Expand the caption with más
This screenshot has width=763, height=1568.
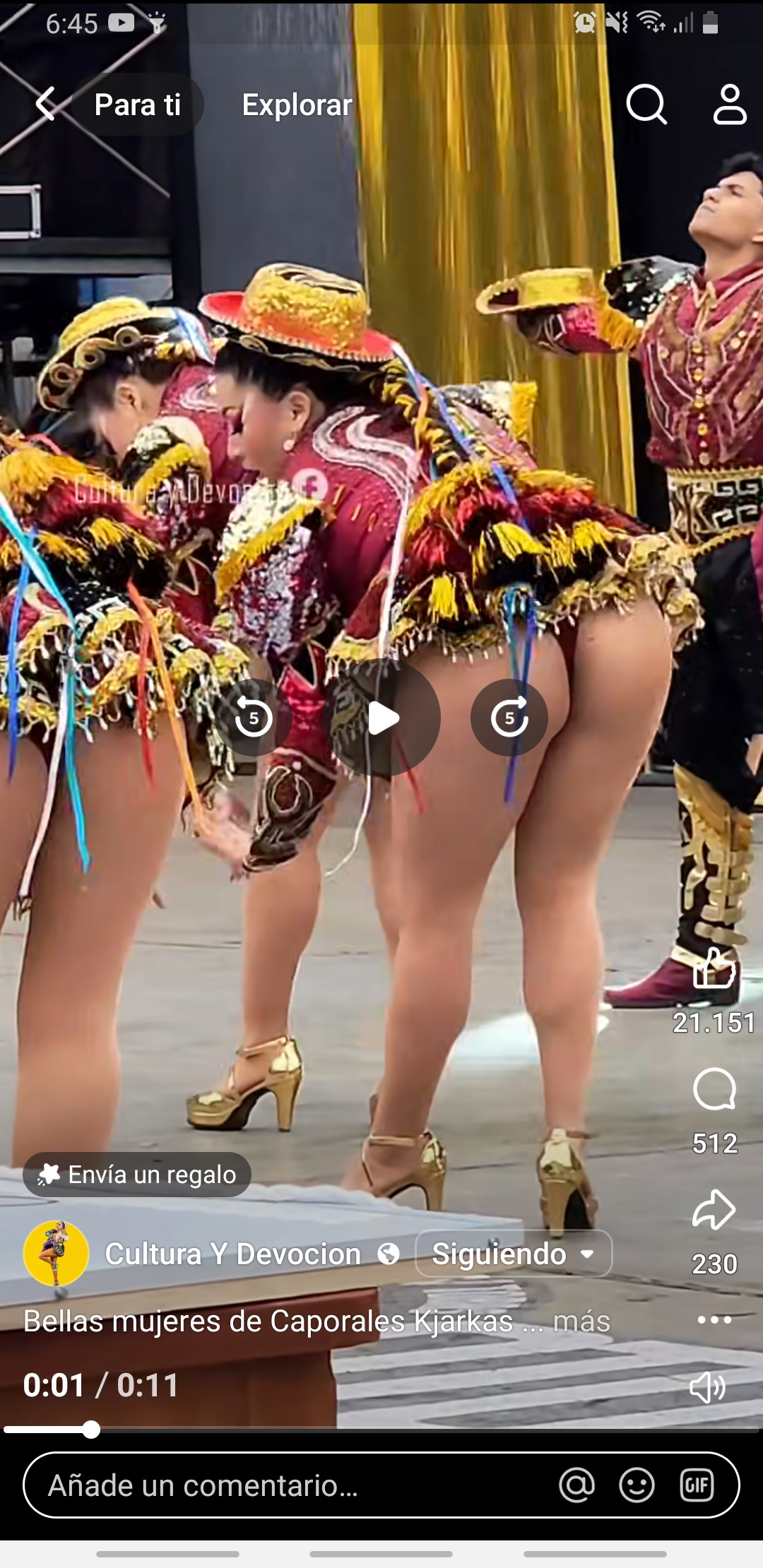coord(581,1321)
